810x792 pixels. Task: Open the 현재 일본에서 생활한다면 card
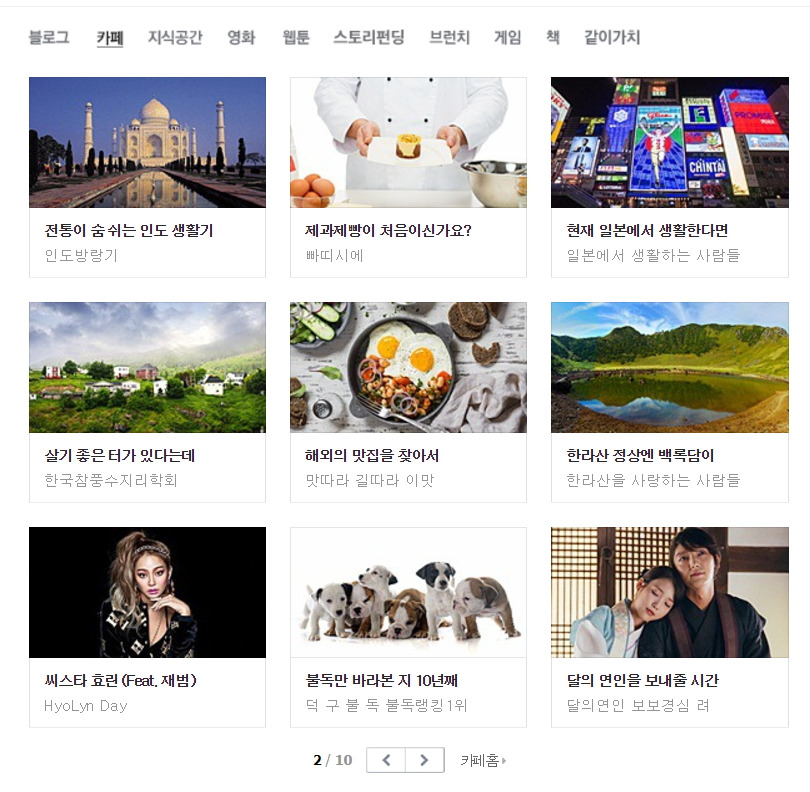(670, 177)
